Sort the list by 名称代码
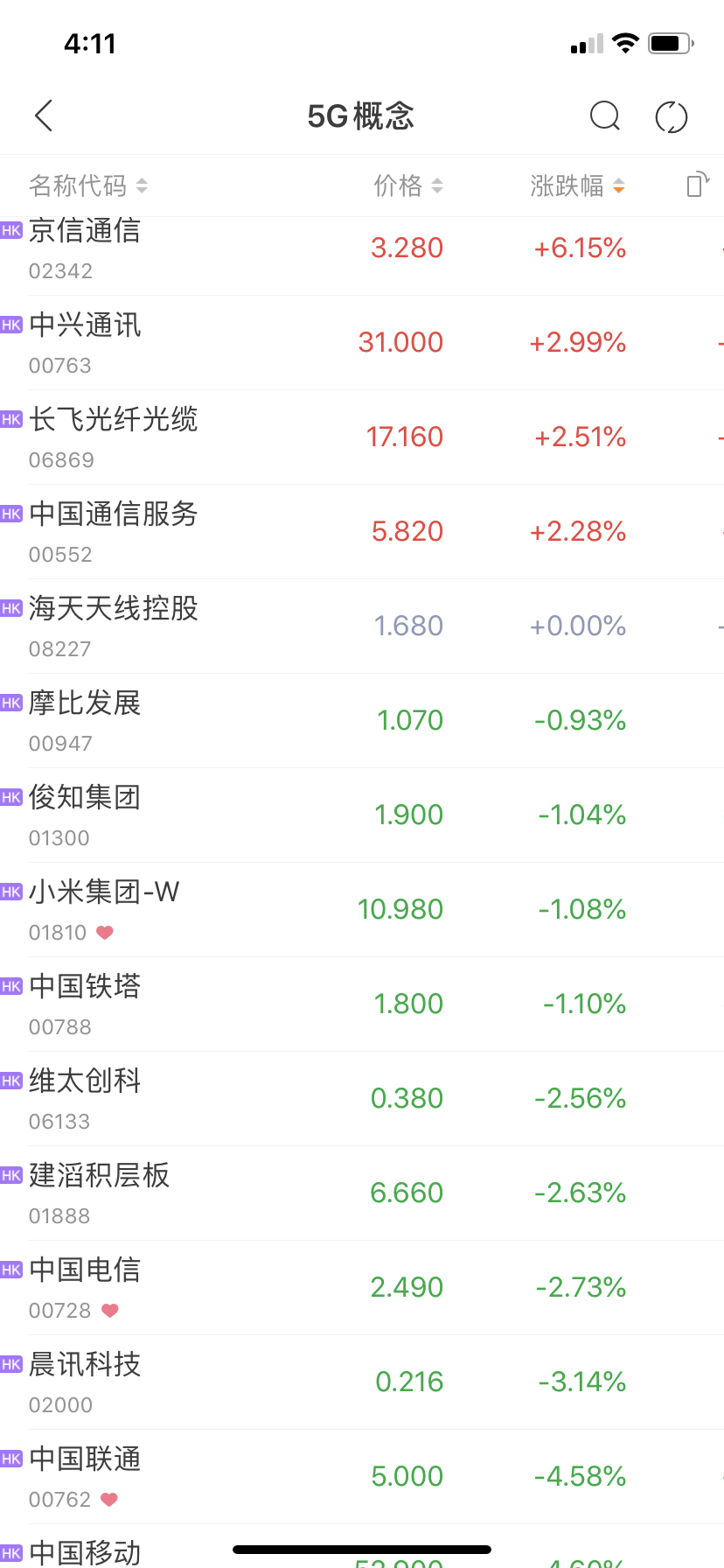Image resolution: width=724 pixels, height=1568 pixels. tap(88, 185)
